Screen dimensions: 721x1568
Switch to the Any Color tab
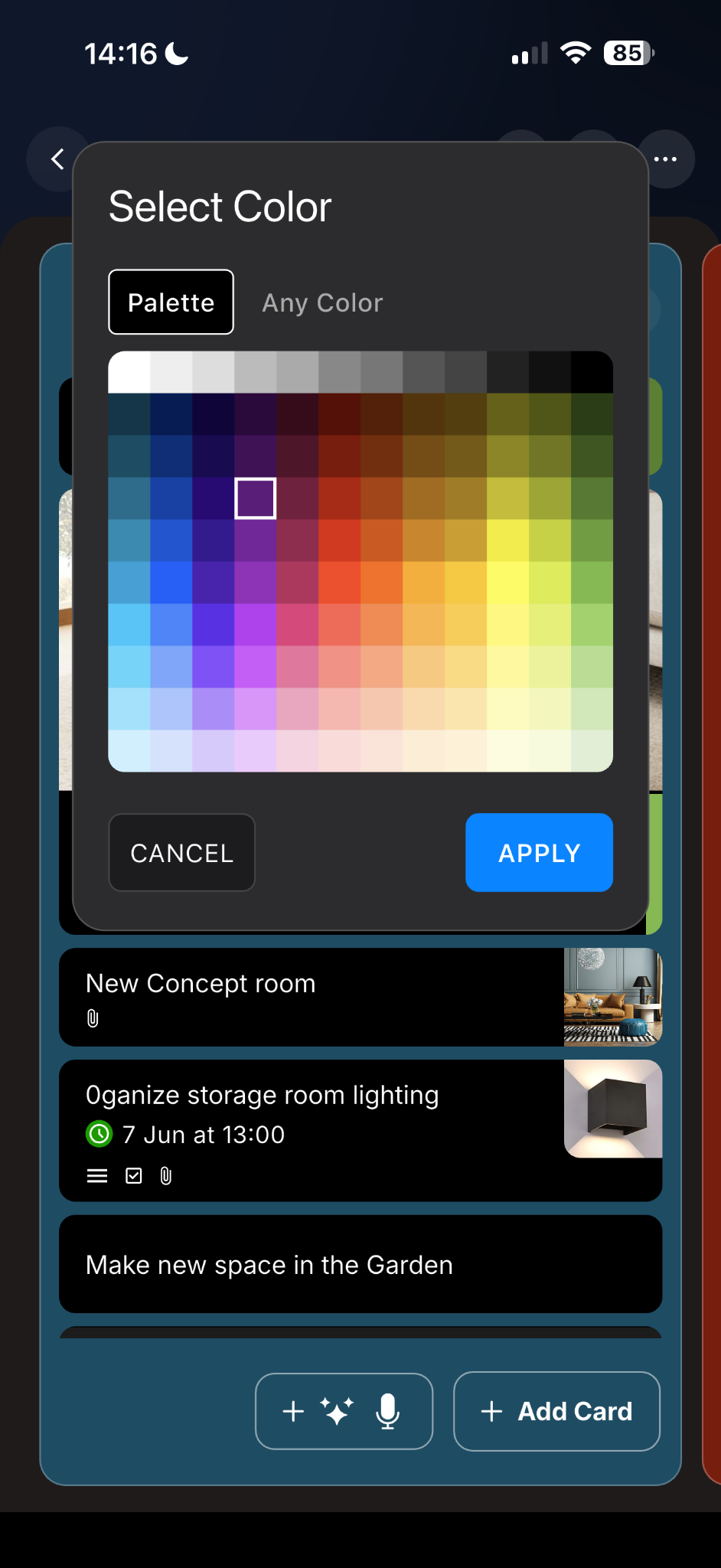[x=321, y=302]
